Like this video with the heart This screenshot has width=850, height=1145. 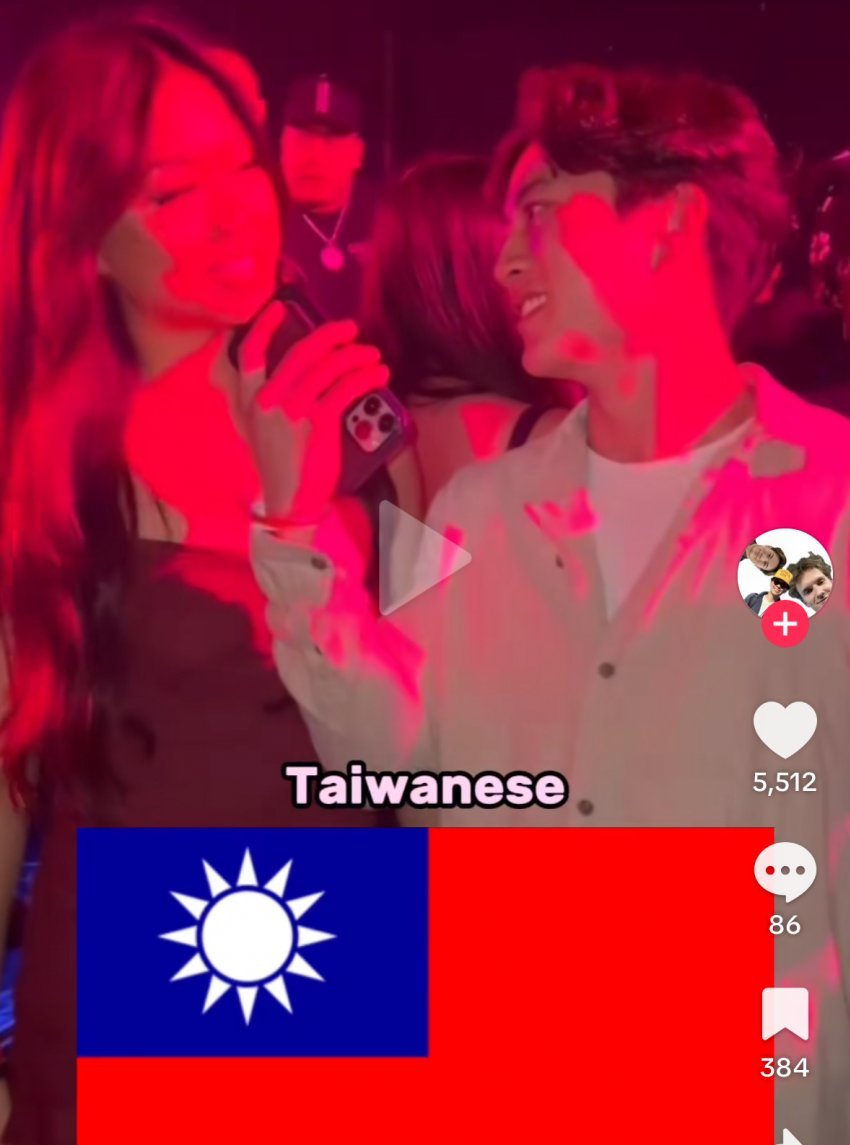(x=785, y=730)
